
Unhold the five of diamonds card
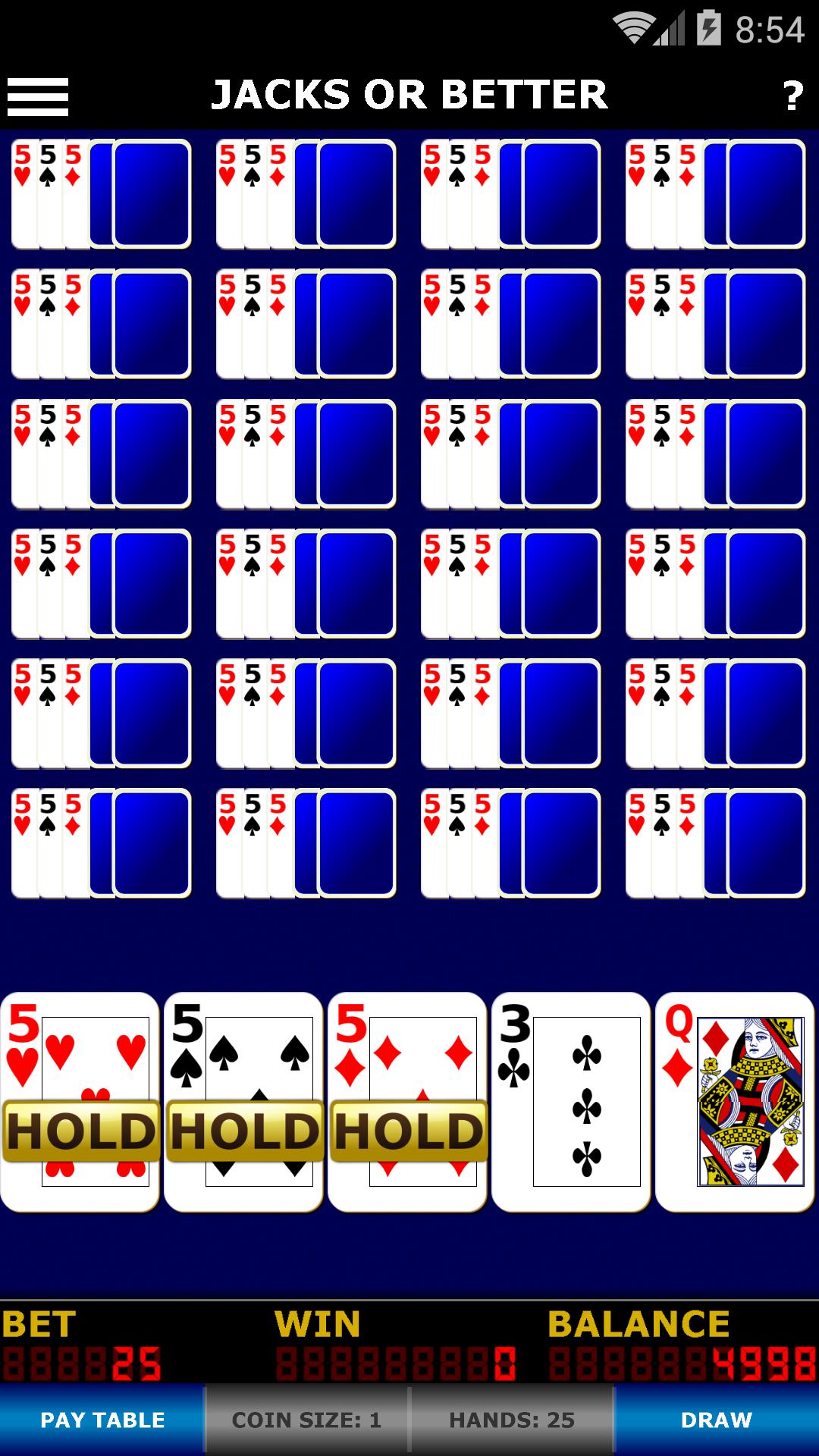click(407, 1102)
